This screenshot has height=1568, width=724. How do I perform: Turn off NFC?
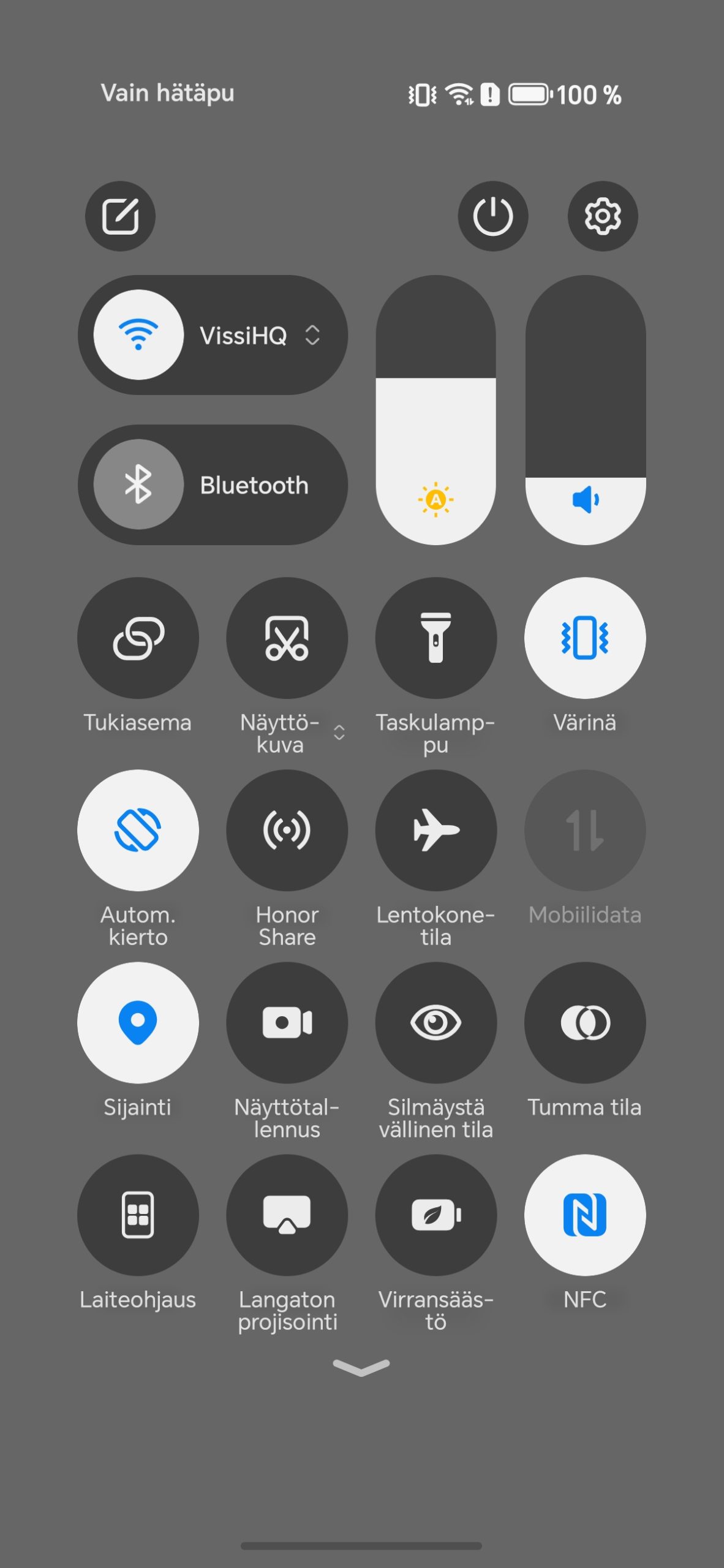pos(585,1215)
